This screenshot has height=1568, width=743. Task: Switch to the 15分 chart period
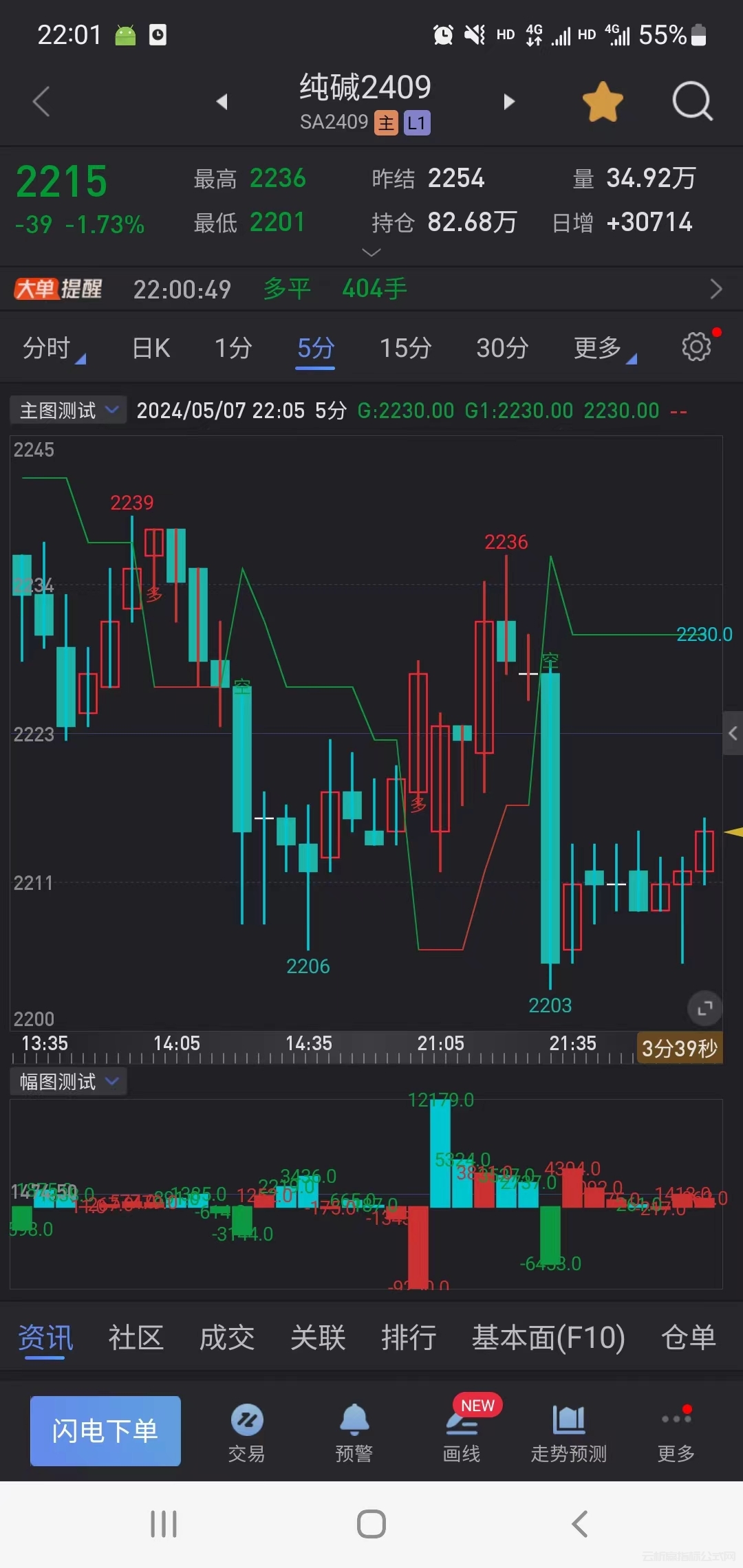pos(405,348)
